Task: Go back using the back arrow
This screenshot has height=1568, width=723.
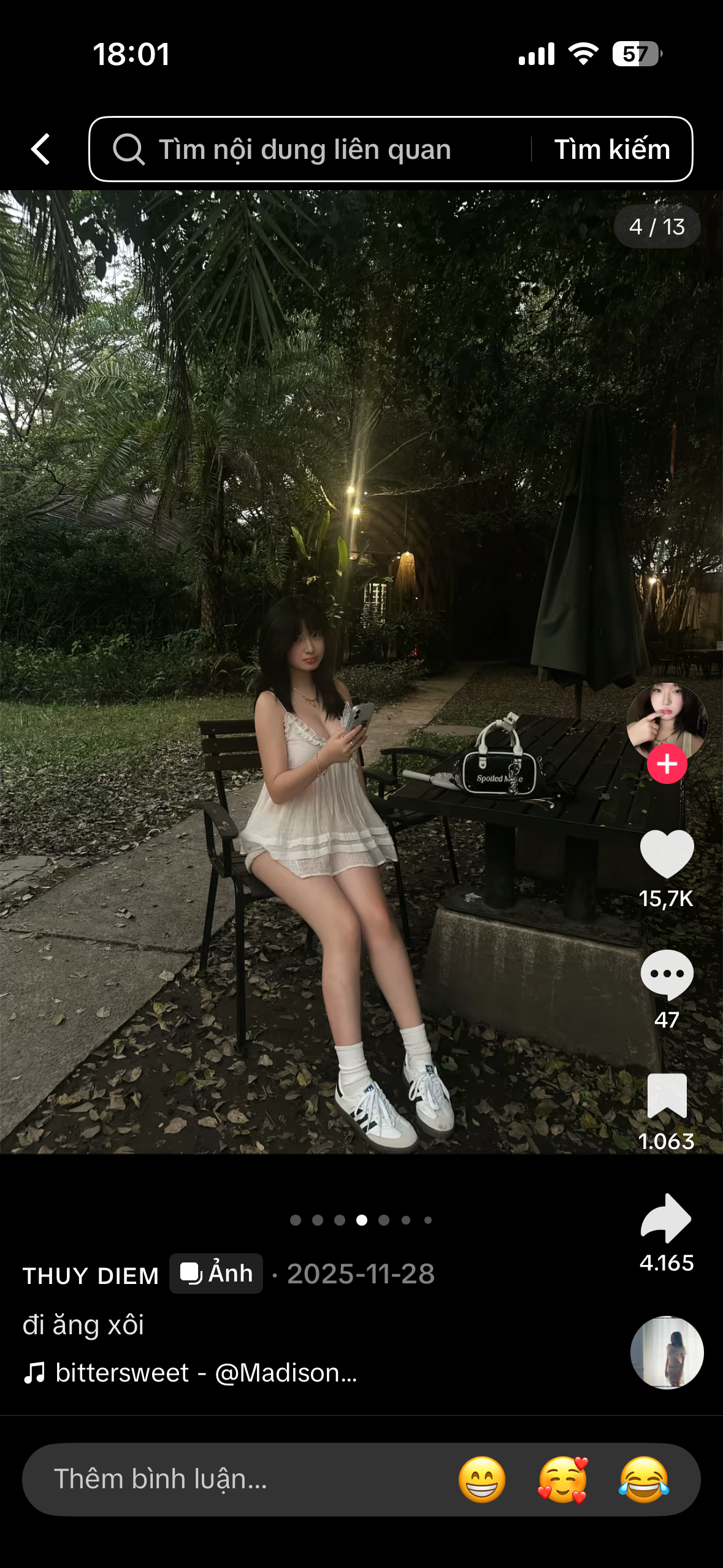Action: click(40, 149)
